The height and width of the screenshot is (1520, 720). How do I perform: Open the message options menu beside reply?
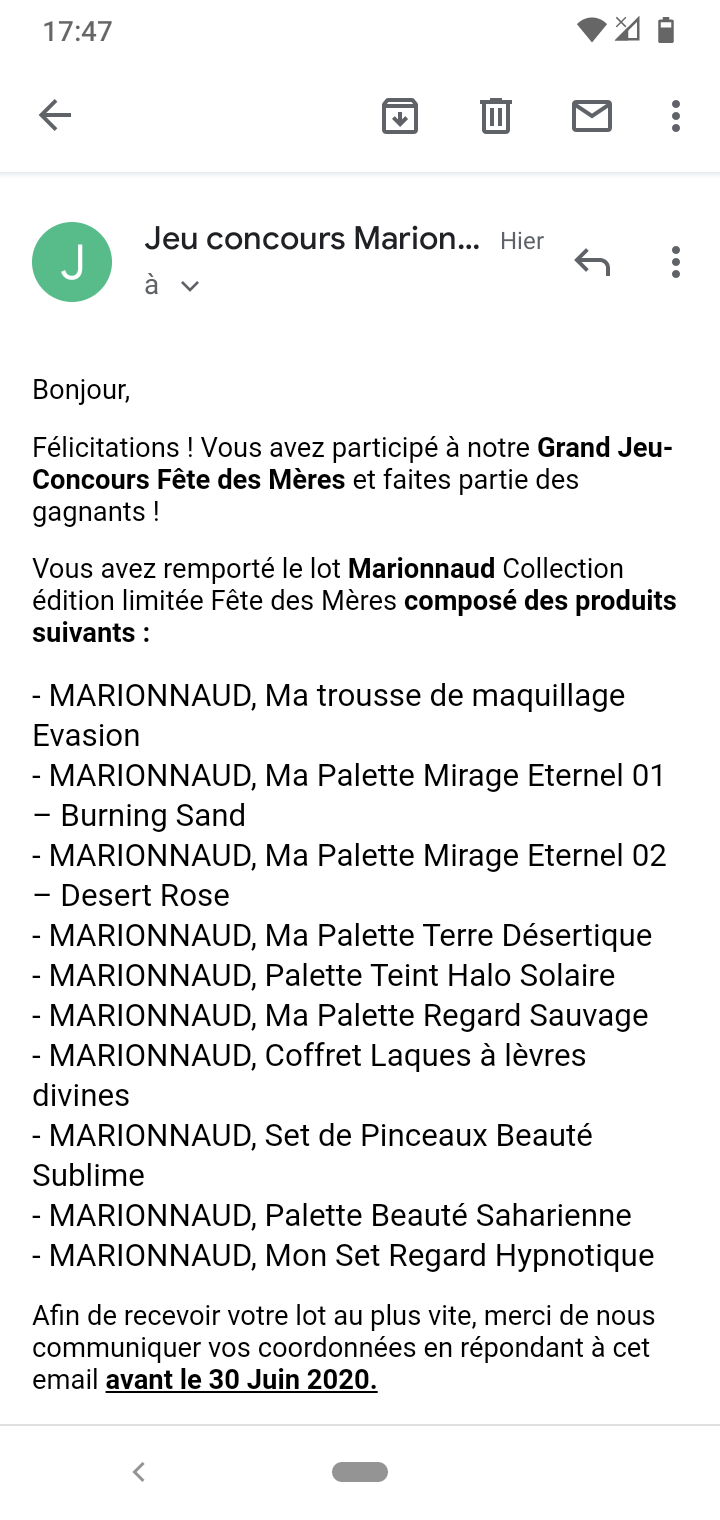pos(676,262)
